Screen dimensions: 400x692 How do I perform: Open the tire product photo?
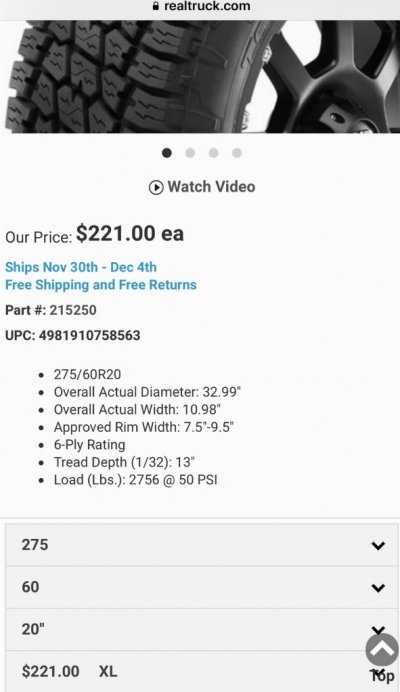pyautogui.click(x=200, y=77)
